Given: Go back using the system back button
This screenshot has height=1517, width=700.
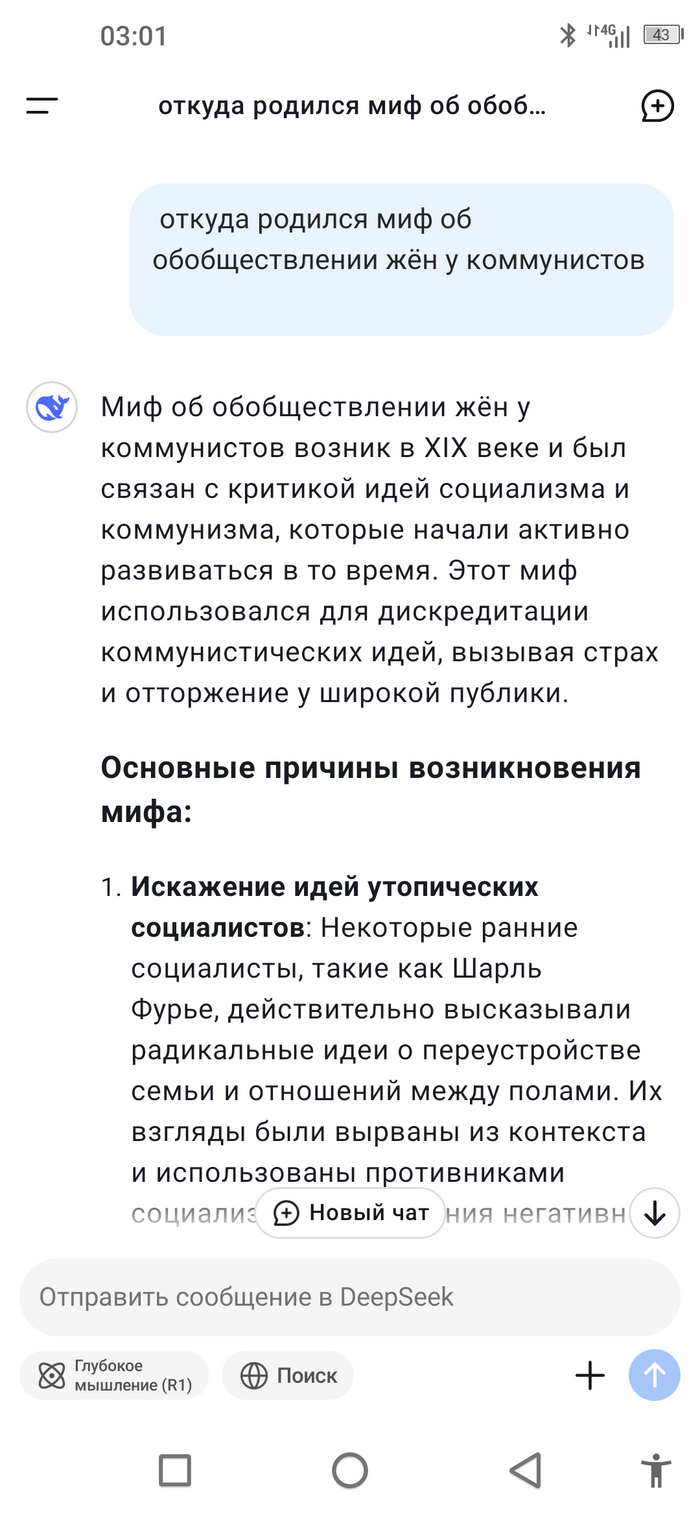Looking at the screenshot, I should tap(524, 1470).
